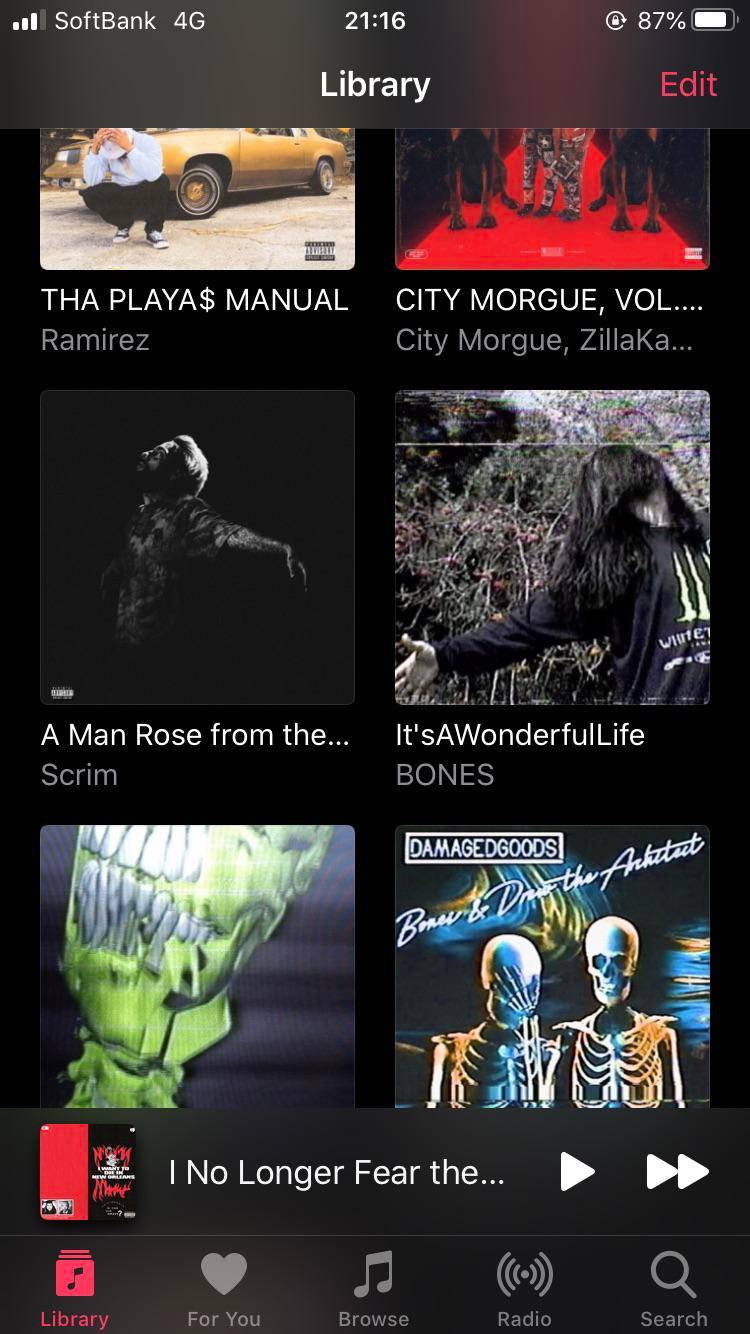Viewport: 750px width, 1334px height.
Task: Tap the 21:16 clock in the status bar
Action: click(374, 20)
